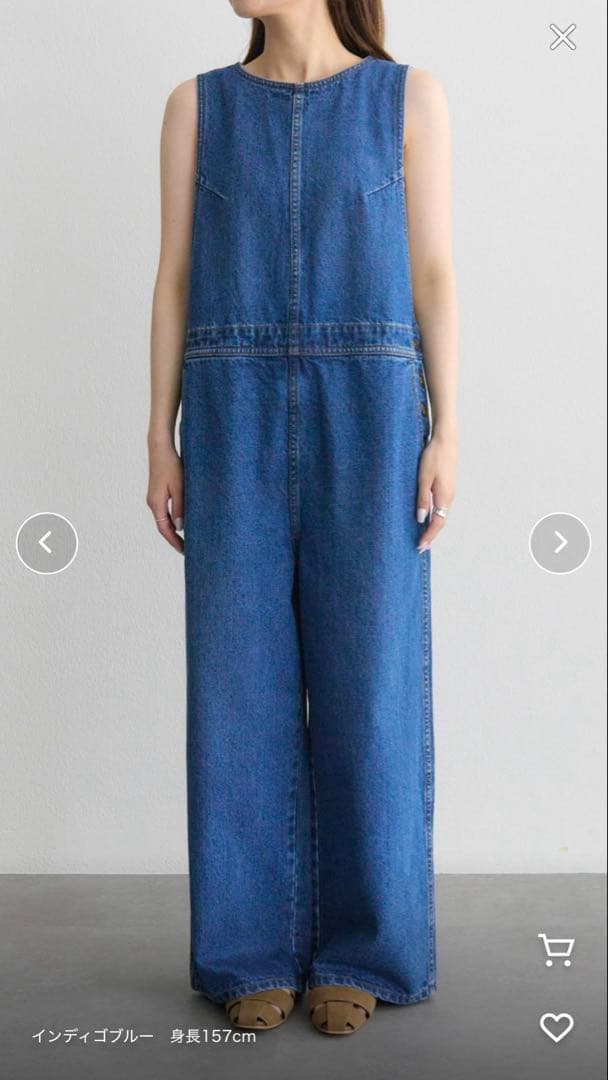The image size is (608, 1080).
Task: Favorite this item with the heart
Action: point(556,1027)
